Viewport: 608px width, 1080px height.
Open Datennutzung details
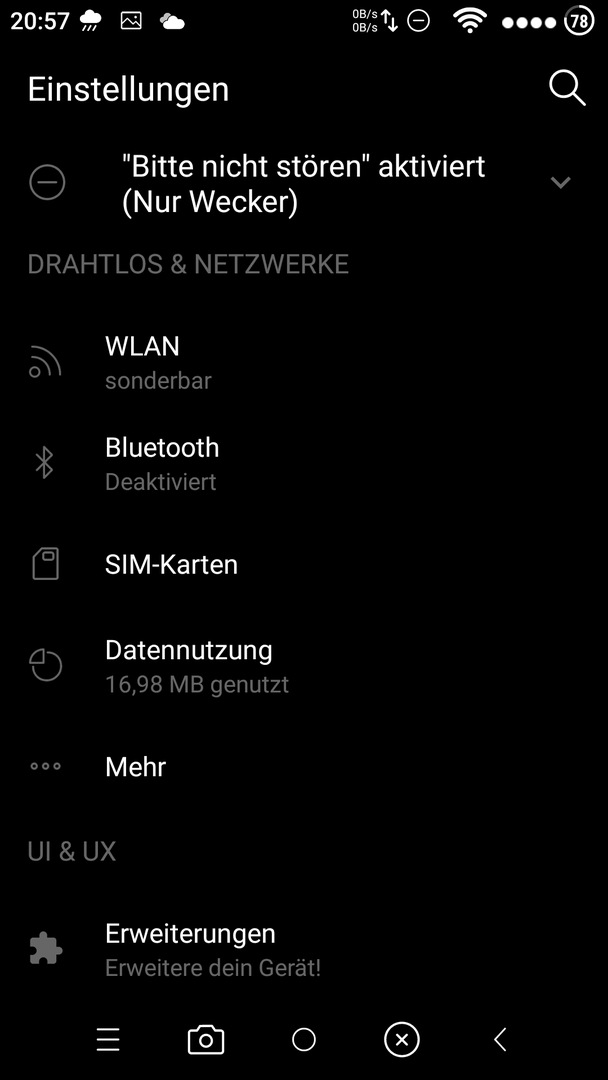pos(304,666)
